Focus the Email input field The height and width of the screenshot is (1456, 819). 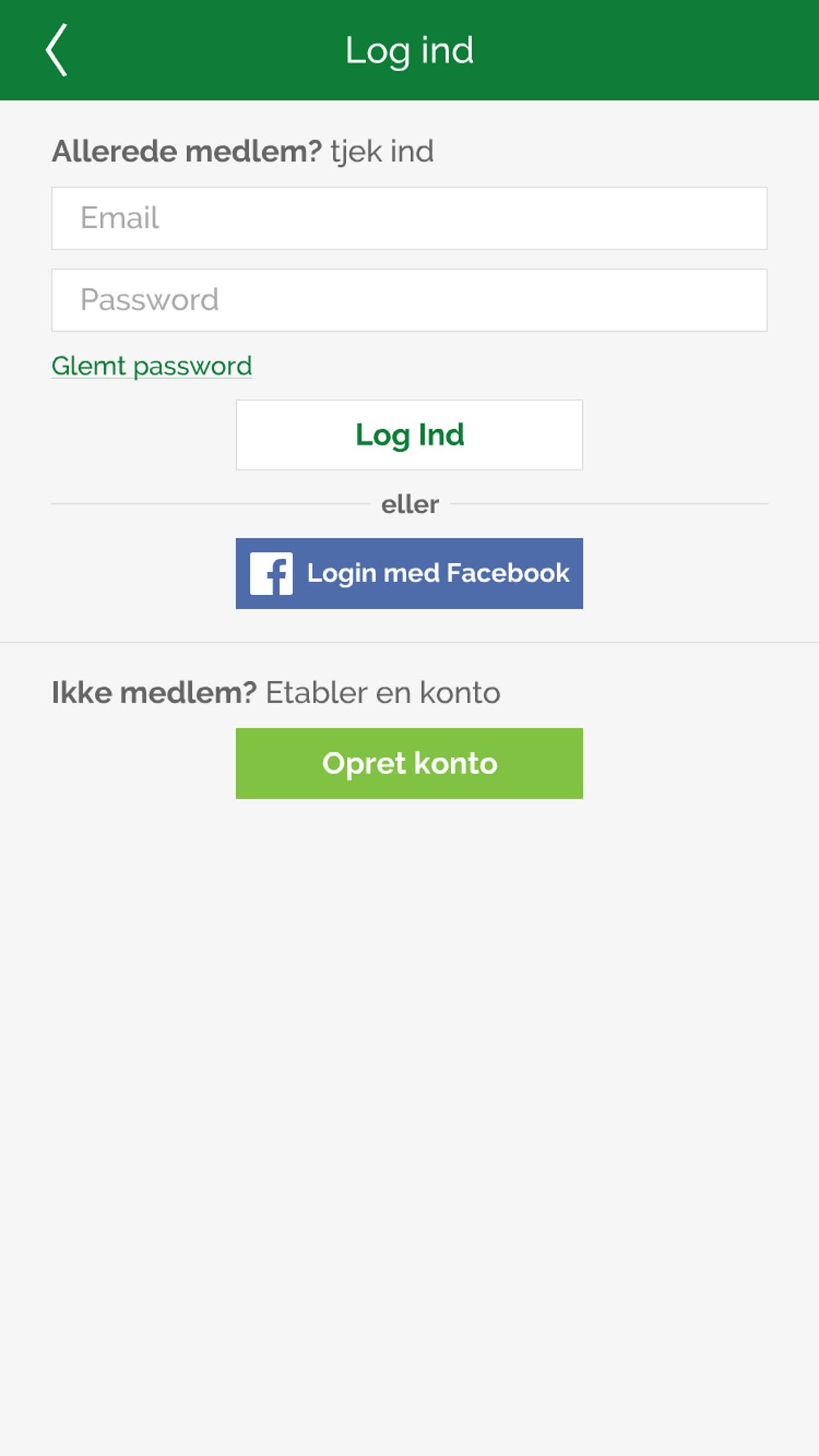tap(409, 218)
